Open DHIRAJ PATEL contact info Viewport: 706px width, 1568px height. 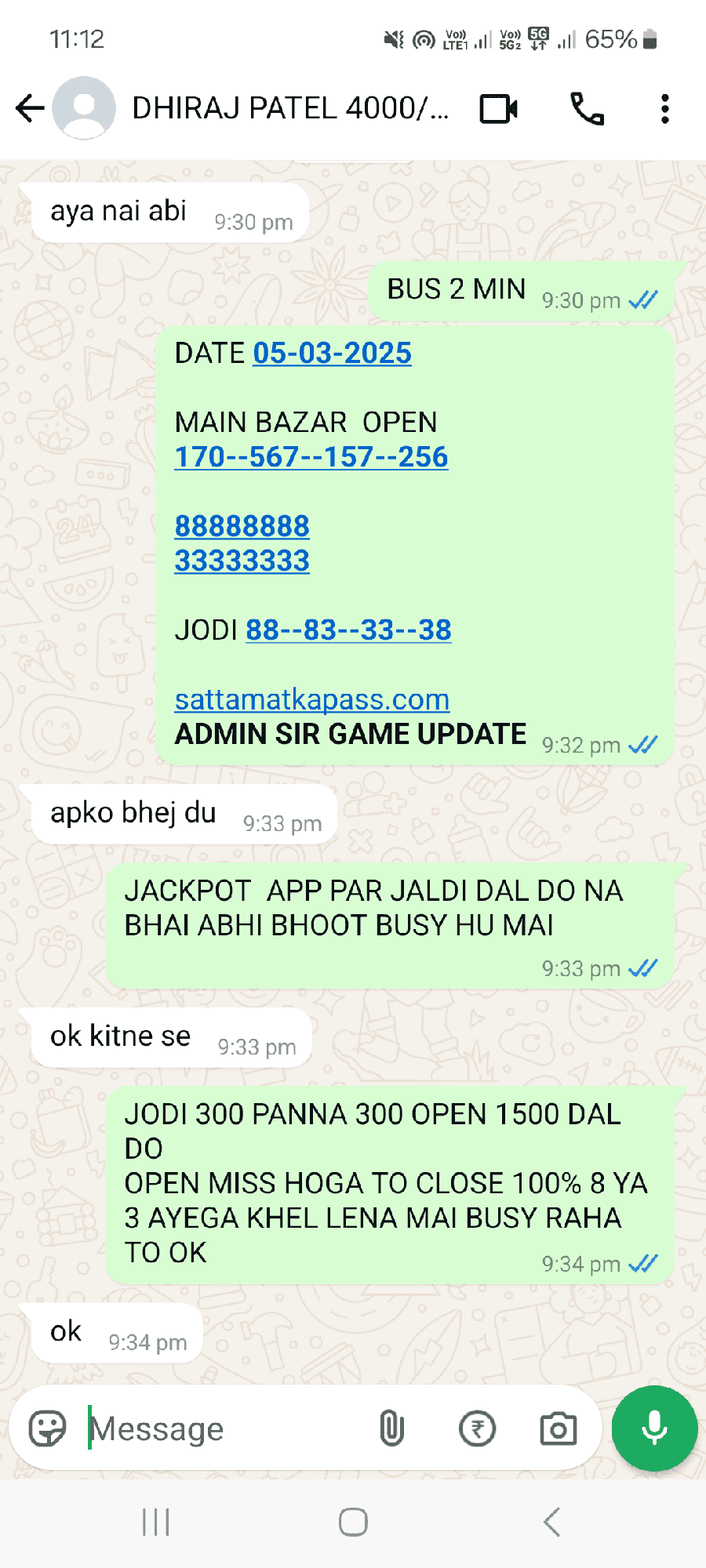click(289, 108)
